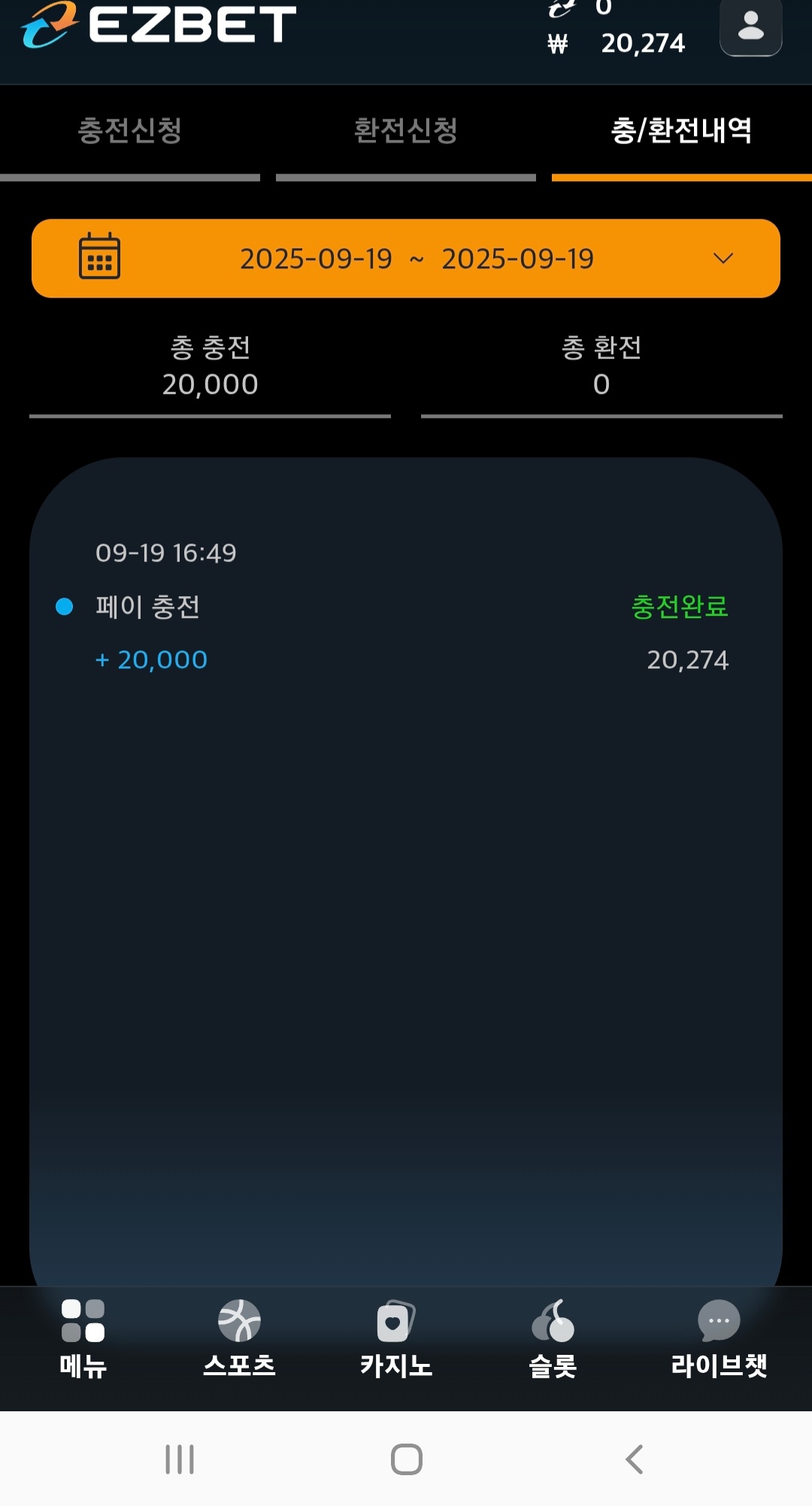Go to the 카지노 section
The width and height of the screenshot is (812, 1506).
pyautogui.click(x=396, y=1340)
